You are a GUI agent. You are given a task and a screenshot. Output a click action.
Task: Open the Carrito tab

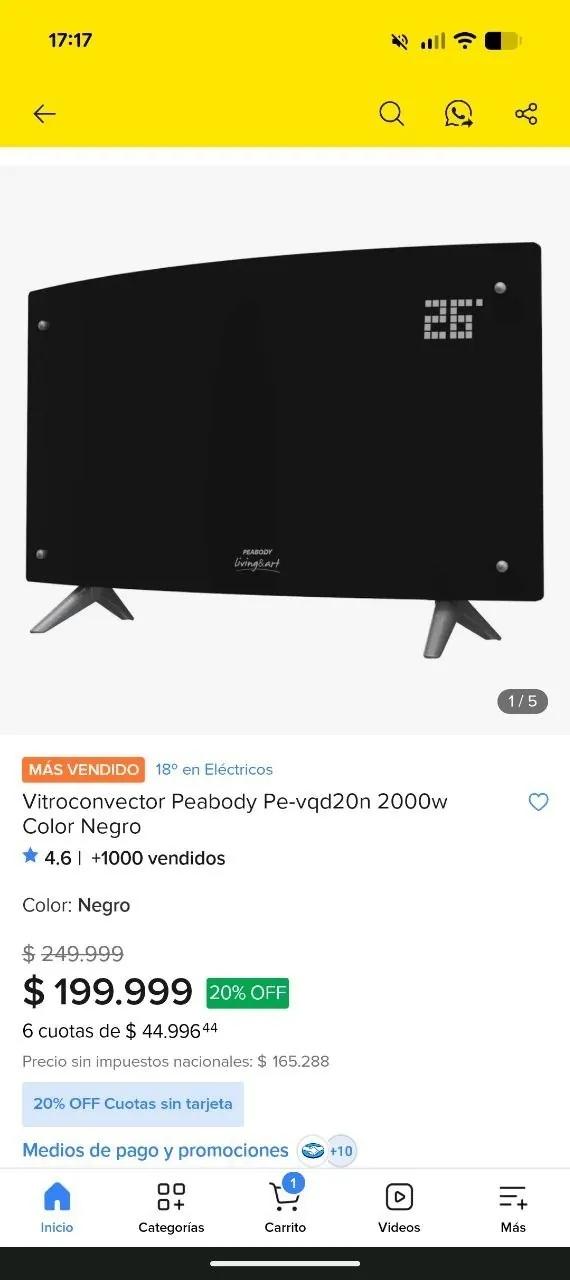point(285,1208)
